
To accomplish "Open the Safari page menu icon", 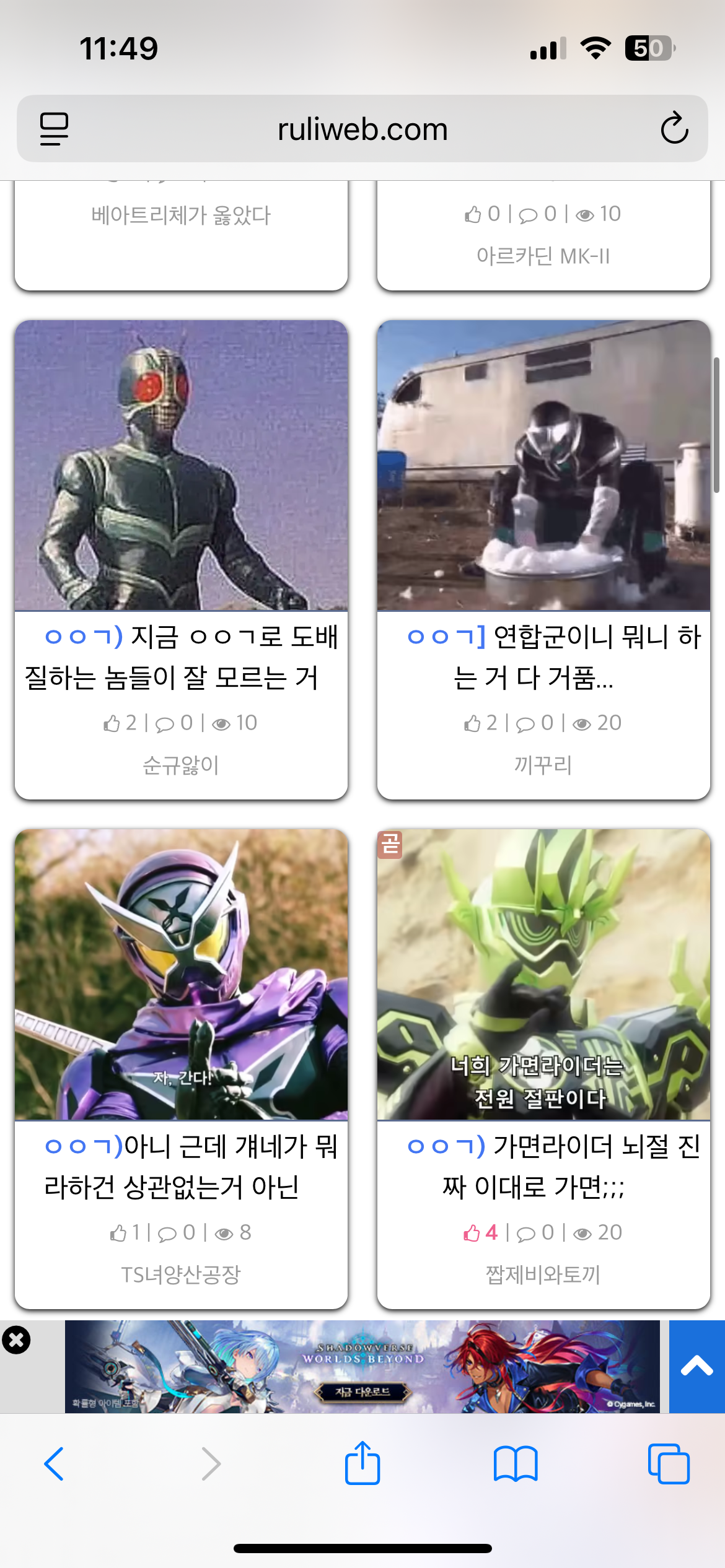I will [54, 129].
